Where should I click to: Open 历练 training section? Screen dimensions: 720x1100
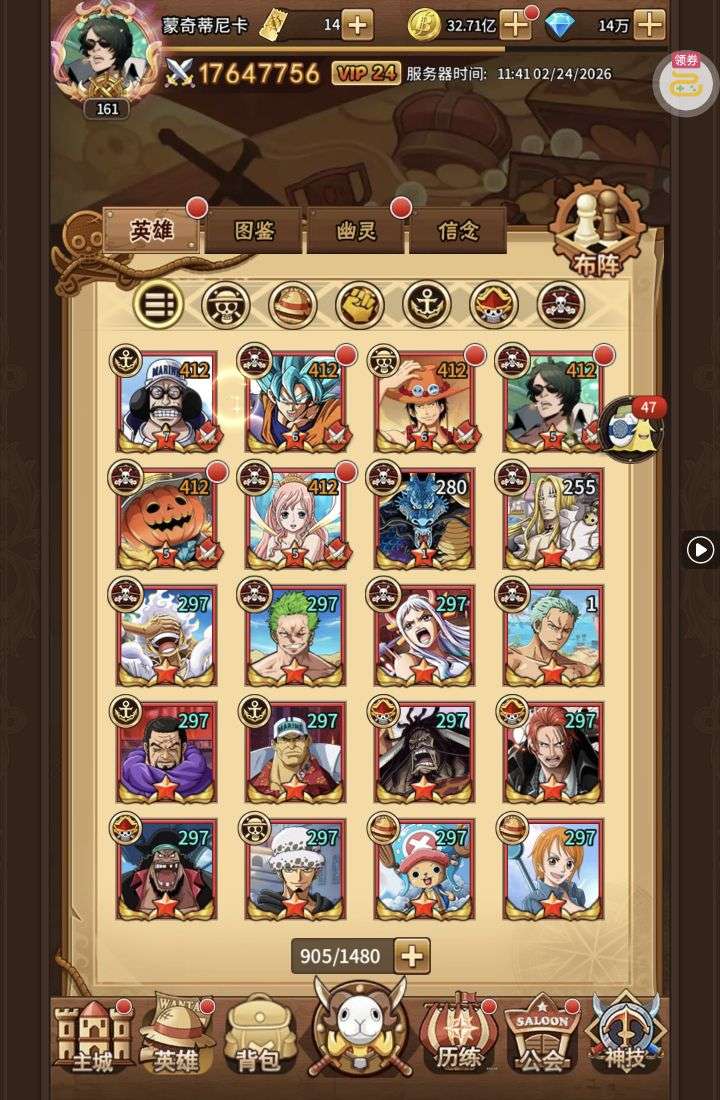tap(459, 1036)
